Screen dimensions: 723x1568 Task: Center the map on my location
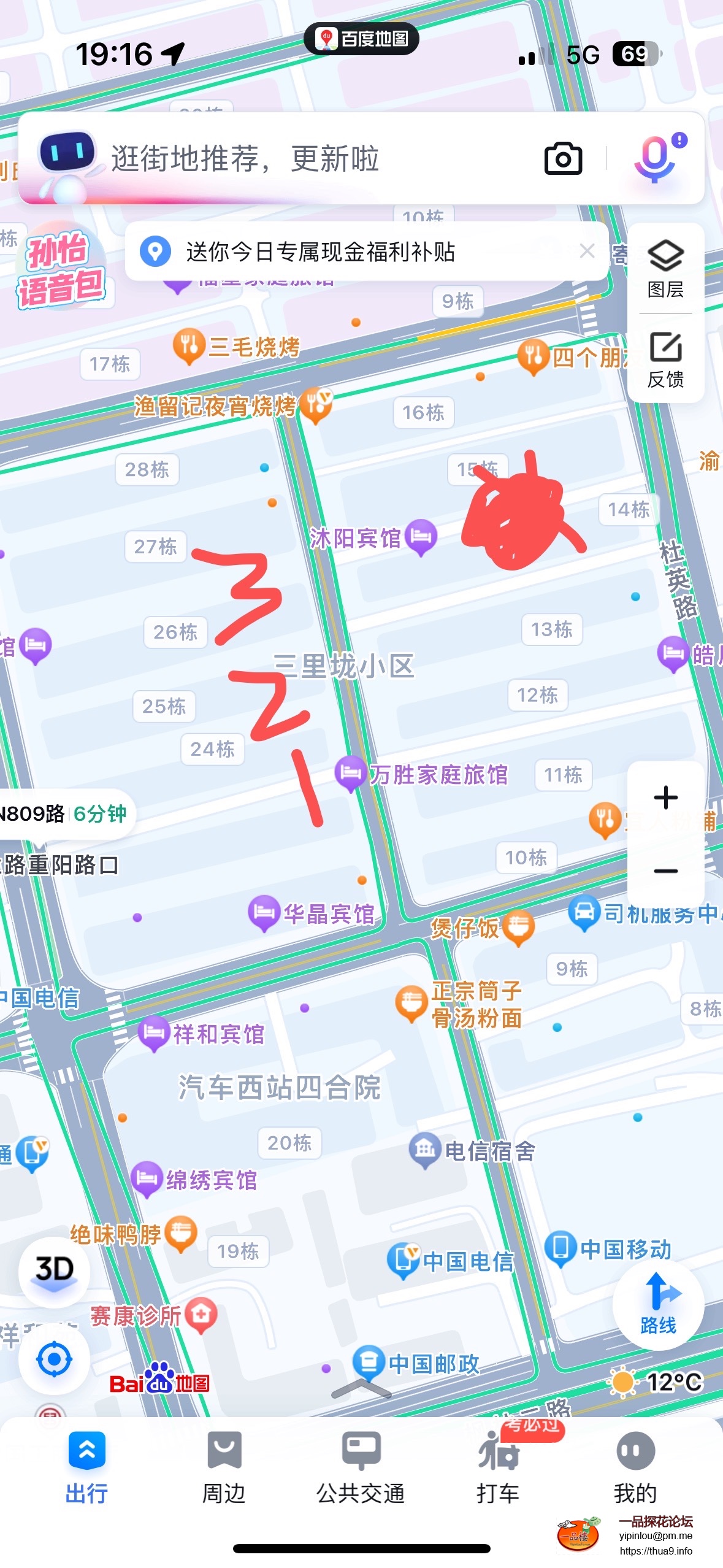54,1359
